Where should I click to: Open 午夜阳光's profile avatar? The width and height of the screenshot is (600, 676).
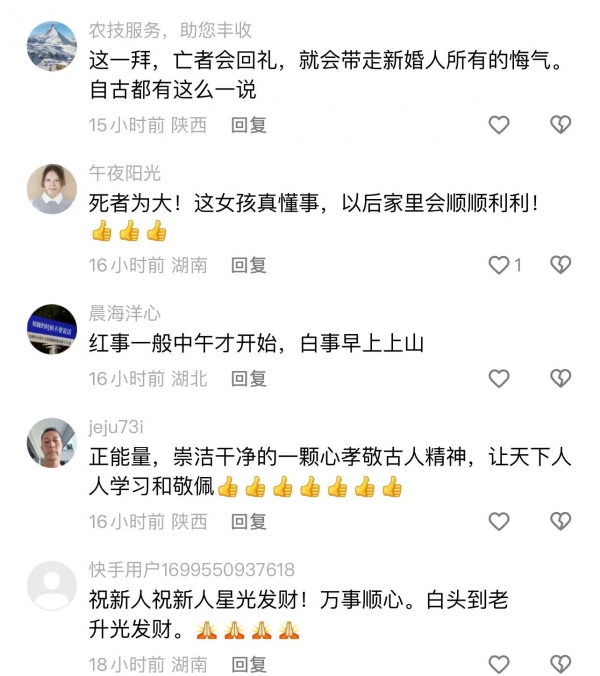(52, 188)
